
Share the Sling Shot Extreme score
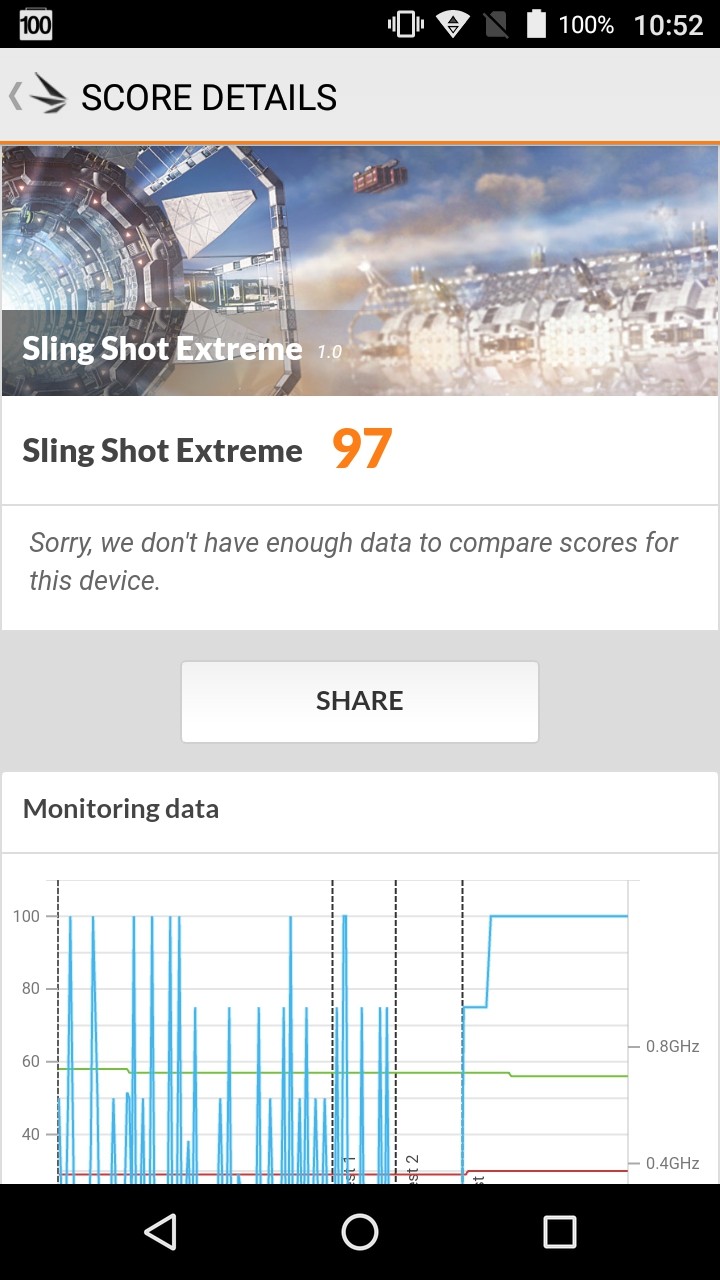(x=360, y=701)
